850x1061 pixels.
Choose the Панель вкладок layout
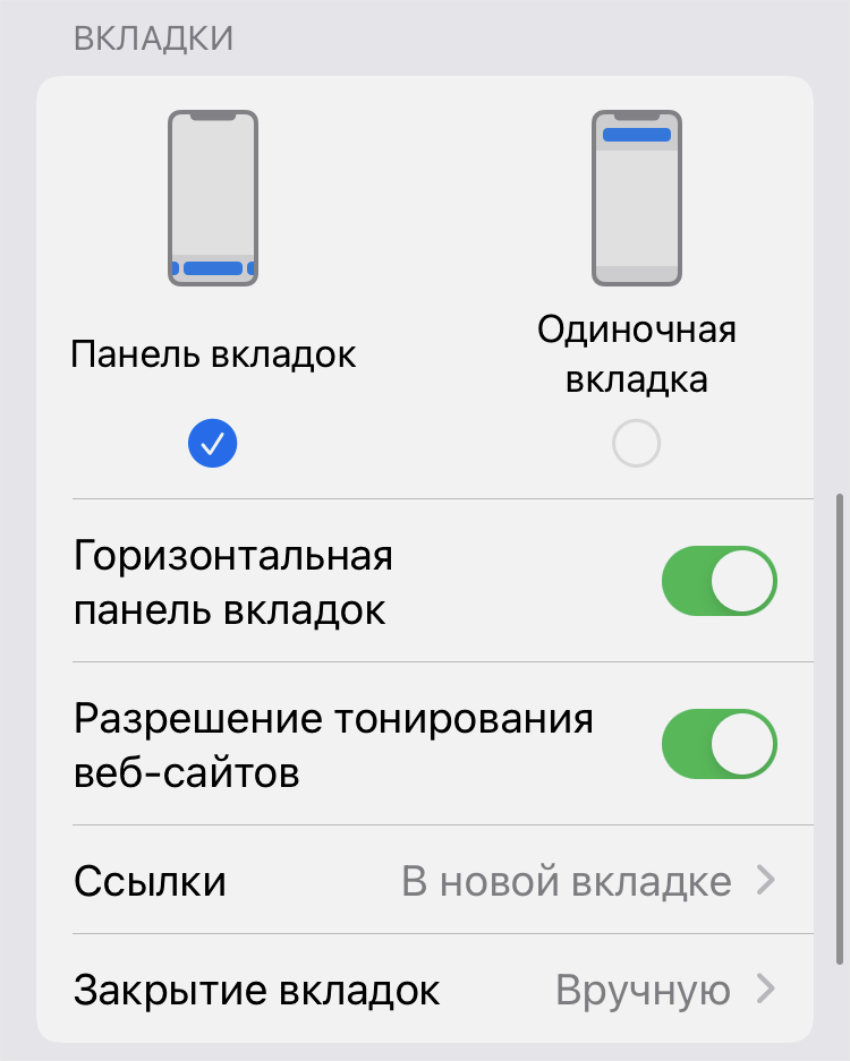tap(212, 442)
